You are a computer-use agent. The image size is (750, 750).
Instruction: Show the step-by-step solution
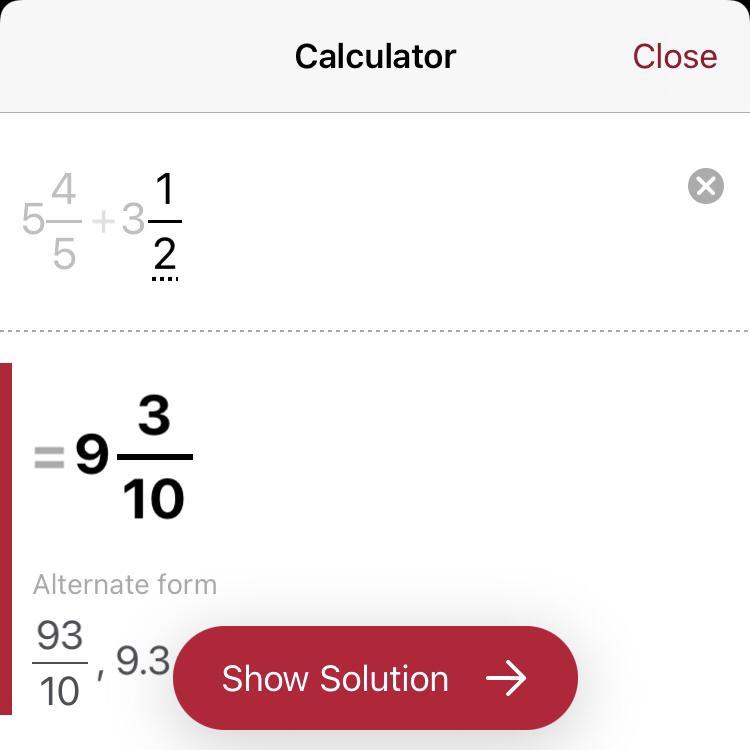click(375, 678)
